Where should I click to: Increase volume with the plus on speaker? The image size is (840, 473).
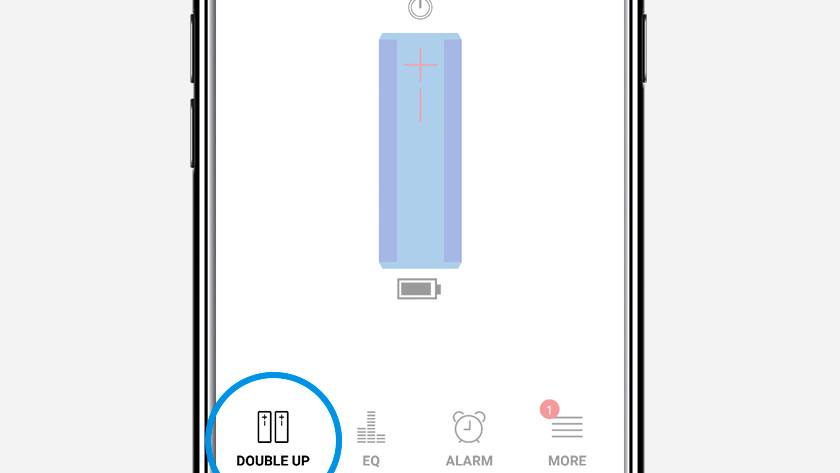coord(420,65)
